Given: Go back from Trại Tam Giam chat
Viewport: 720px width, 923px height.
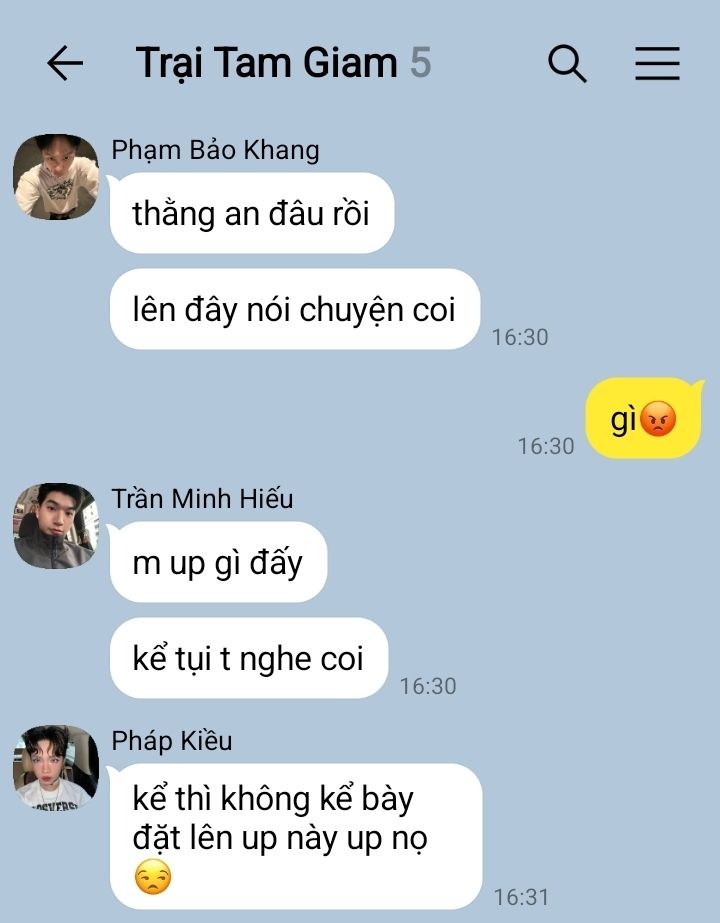Looking at the screenshot, I should tap(65, 64).
